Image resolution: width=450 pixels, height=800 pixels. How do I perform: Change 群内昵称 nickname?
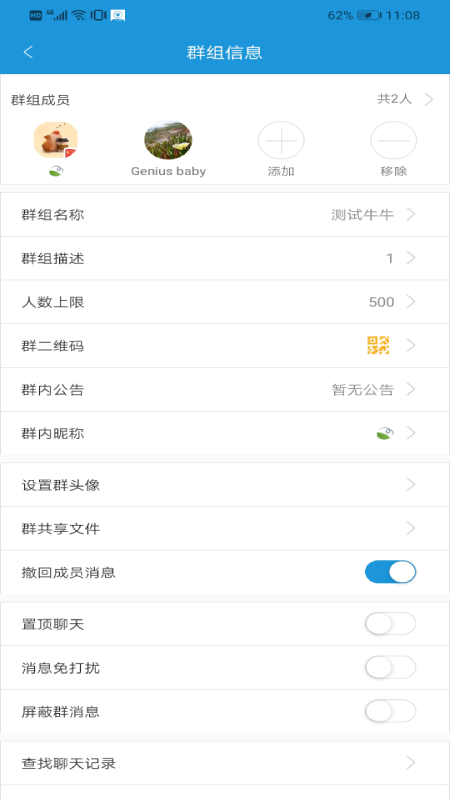pyautogui.click(x=225, y=434)
